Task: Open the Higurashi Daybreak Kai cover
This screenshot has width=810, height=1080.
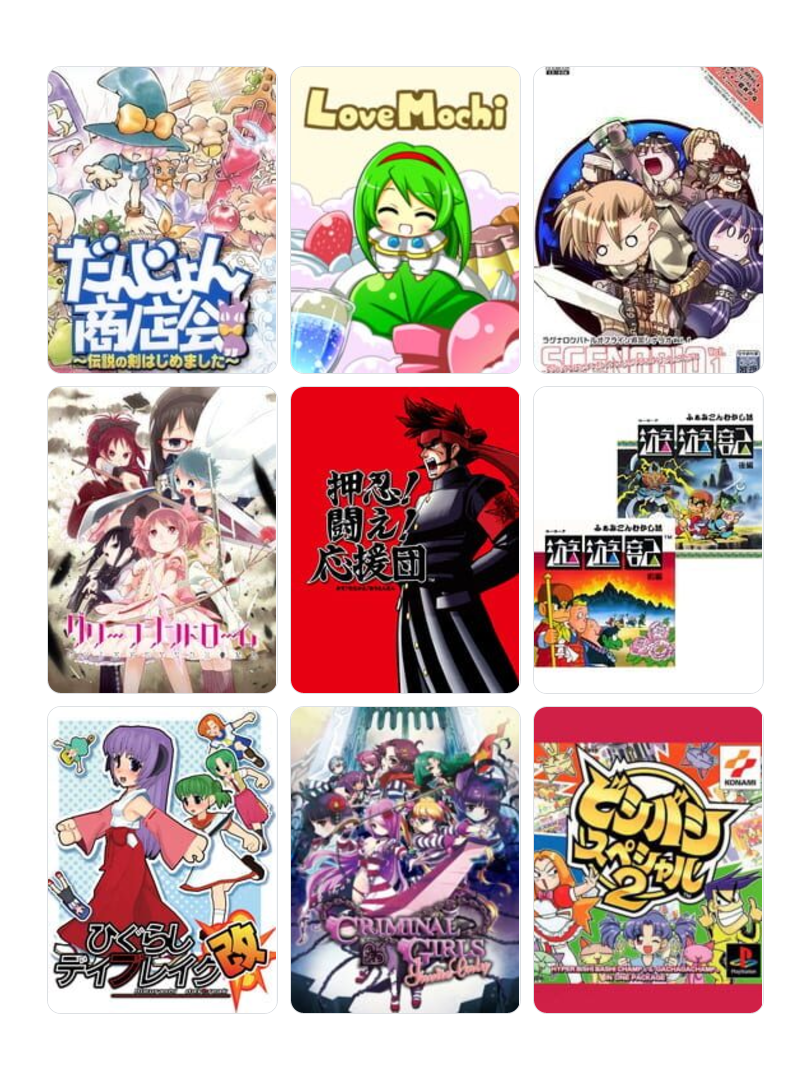Action: (x=162, y=860)
